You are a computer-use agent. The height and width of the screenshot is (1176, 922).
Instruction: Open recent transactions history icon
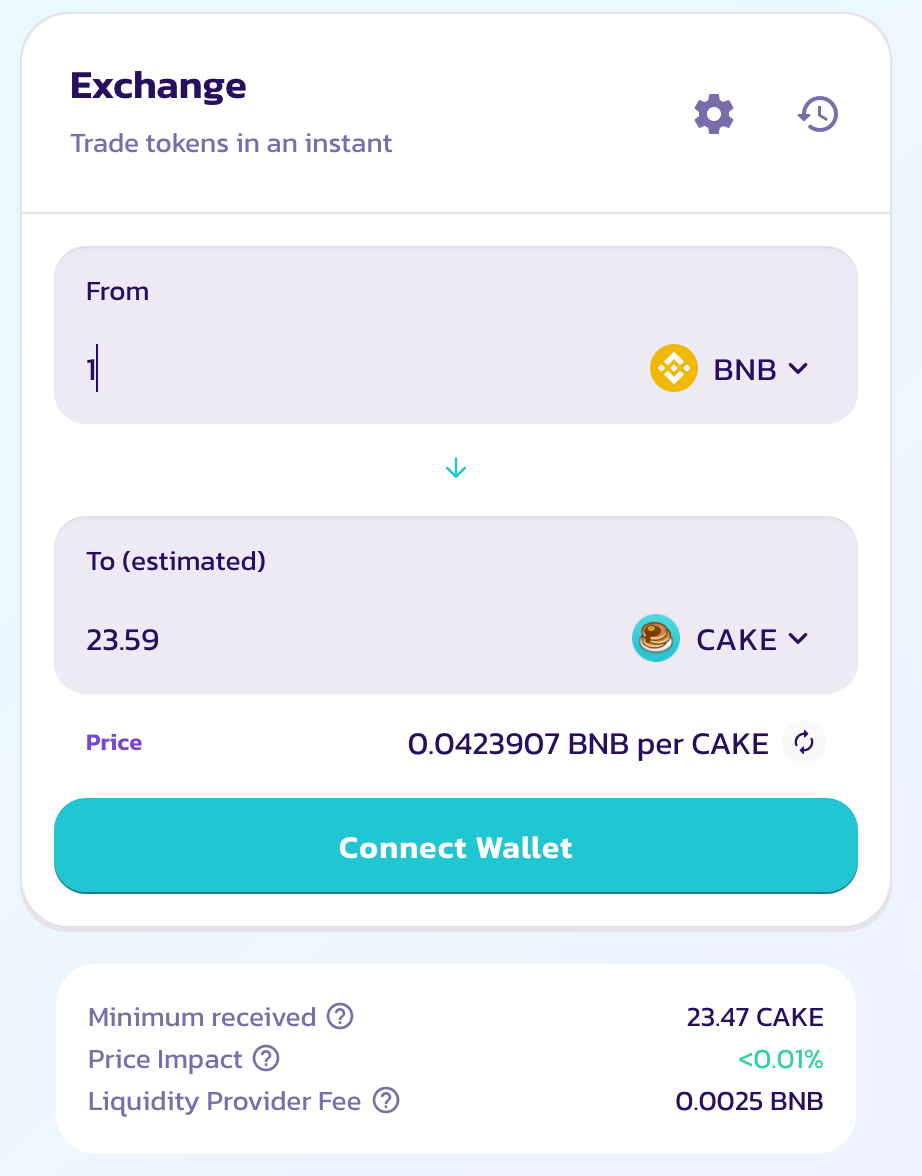coord(818,114)
